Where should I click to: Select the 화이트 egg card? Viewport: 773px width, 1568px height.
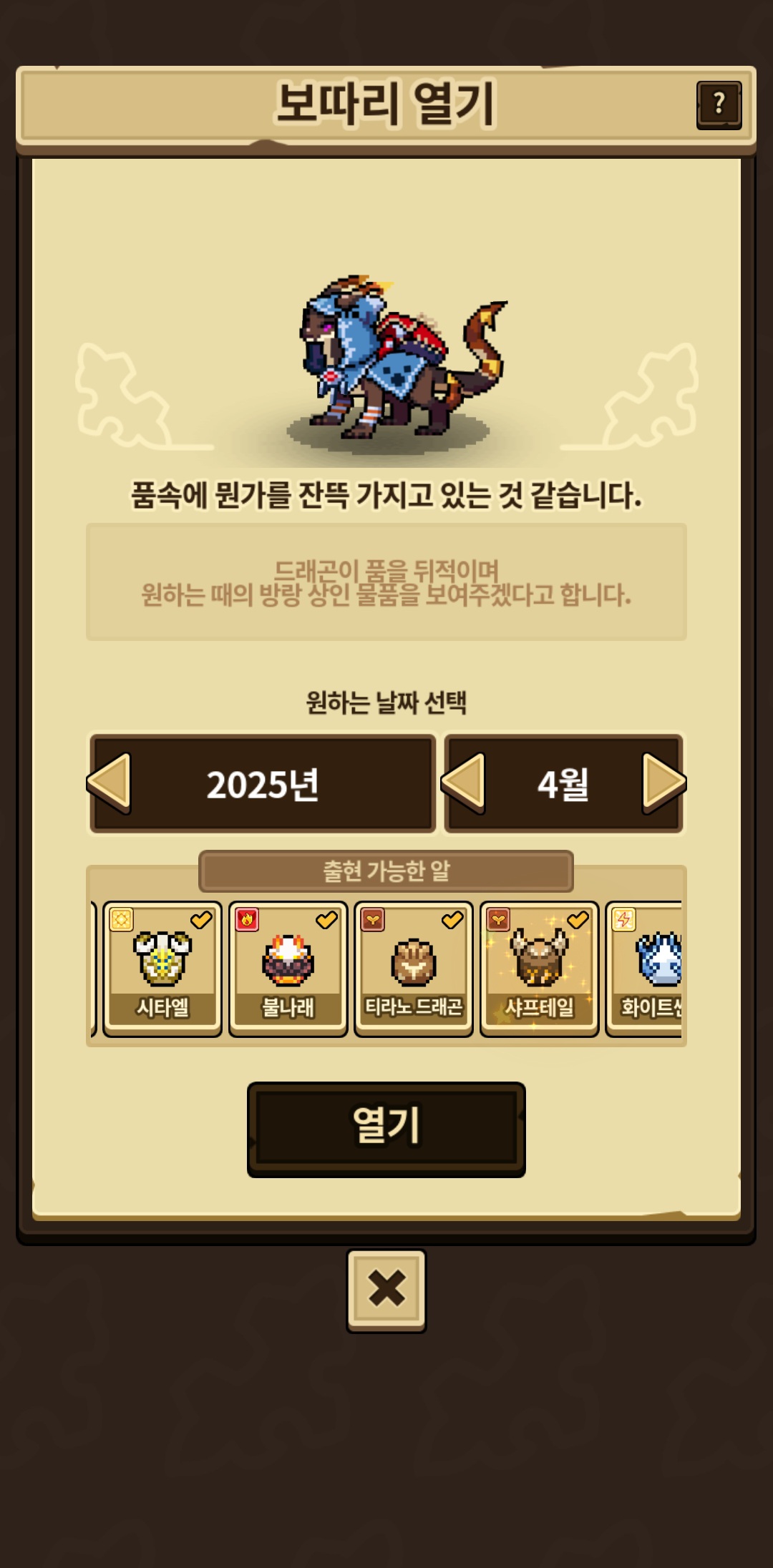pyautogui.click(x=644, y=969)
